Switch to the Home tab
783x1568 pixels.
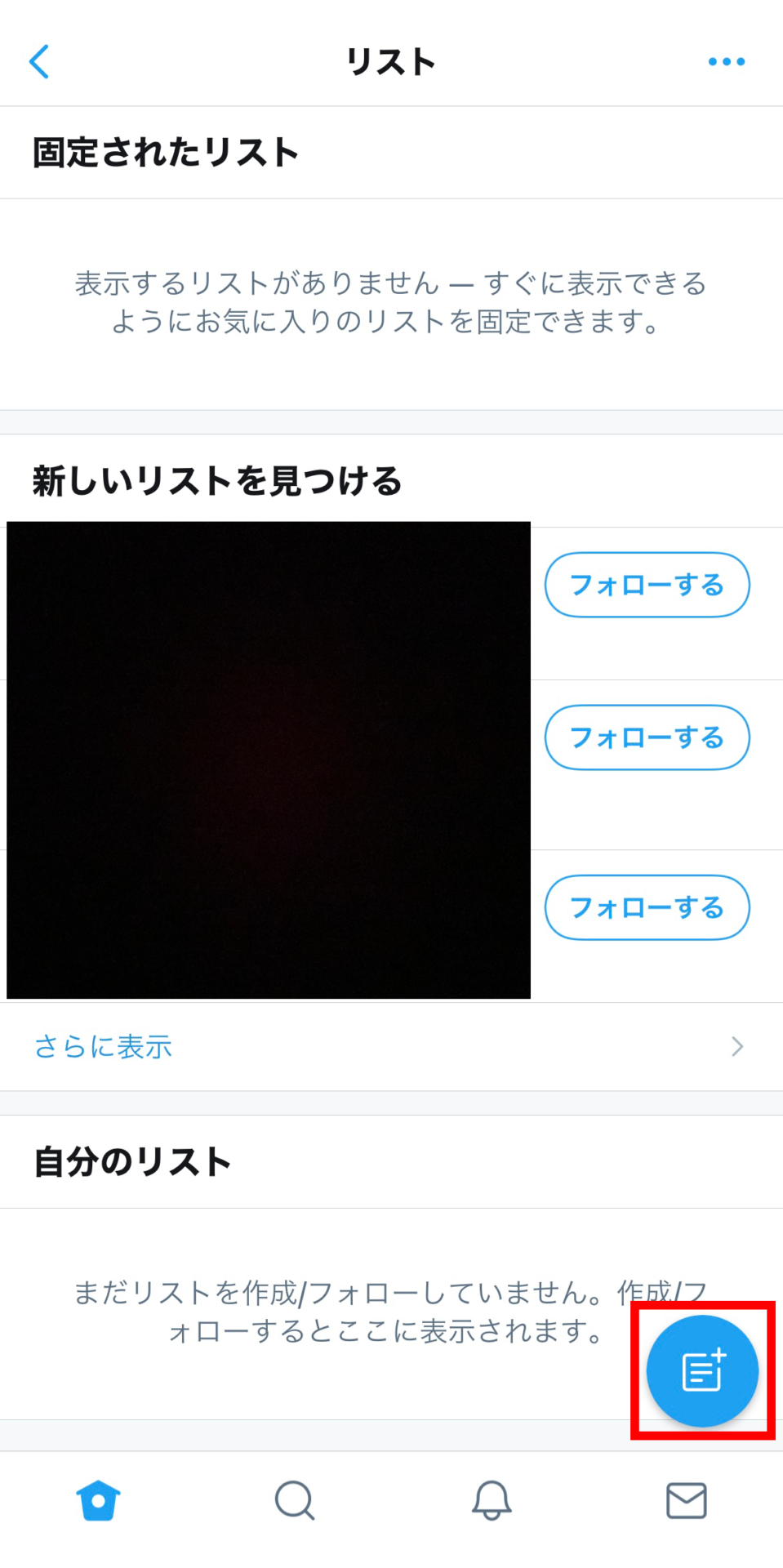click(x=98, y=1500)
